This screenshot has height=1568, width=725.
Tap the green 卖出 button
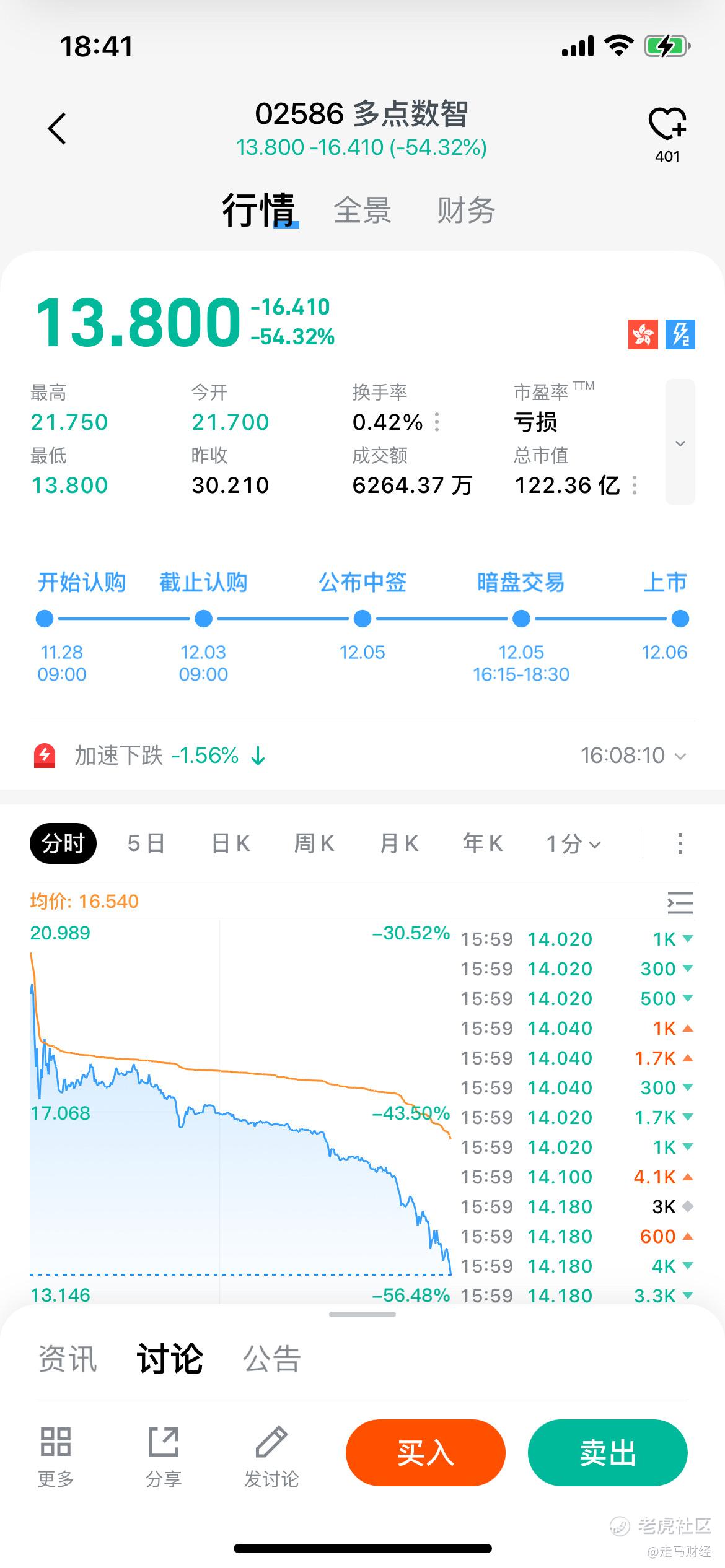[x=607, y=1452]
